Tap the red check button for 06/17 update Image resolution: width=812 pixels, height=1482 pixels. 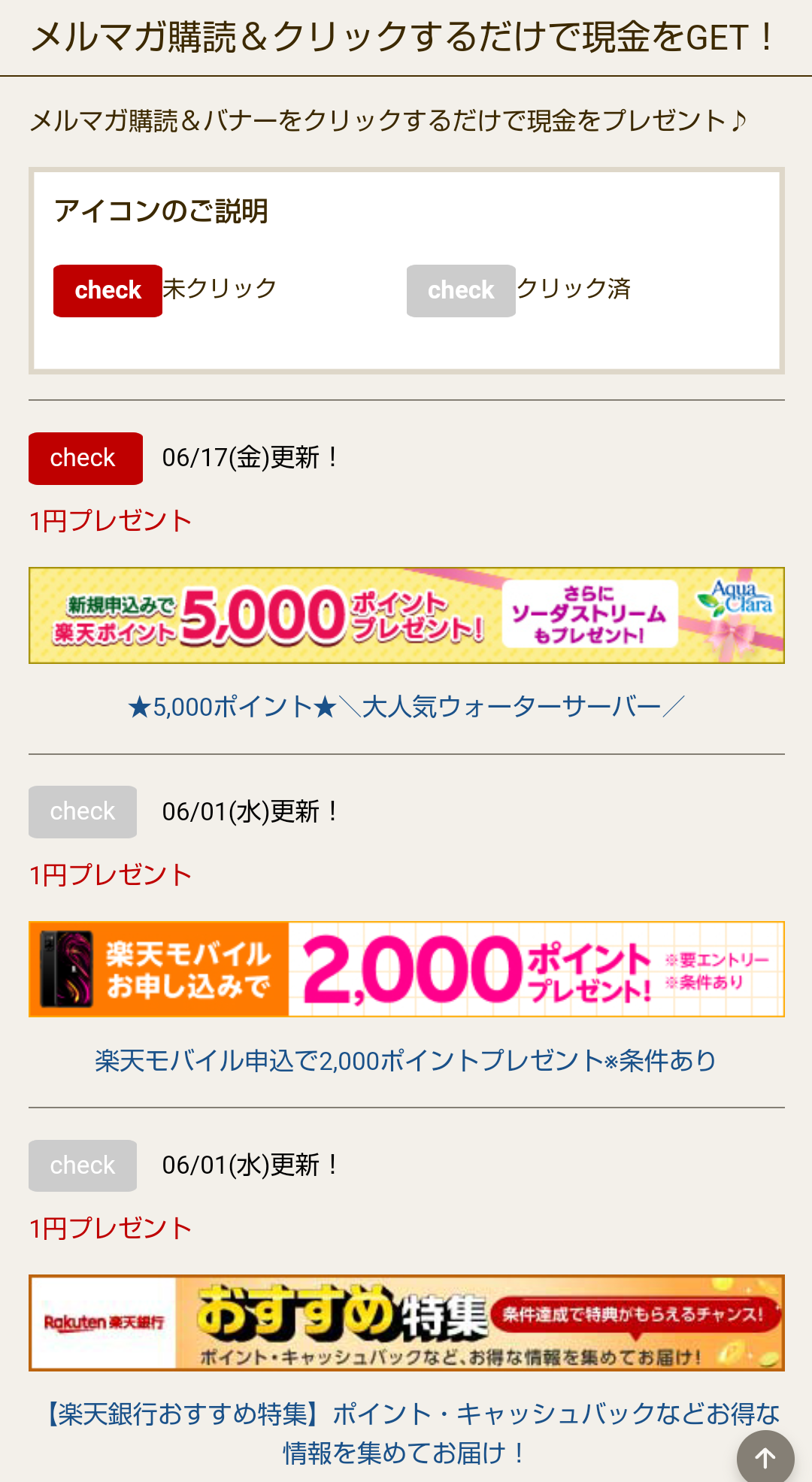tap(85, 458)
